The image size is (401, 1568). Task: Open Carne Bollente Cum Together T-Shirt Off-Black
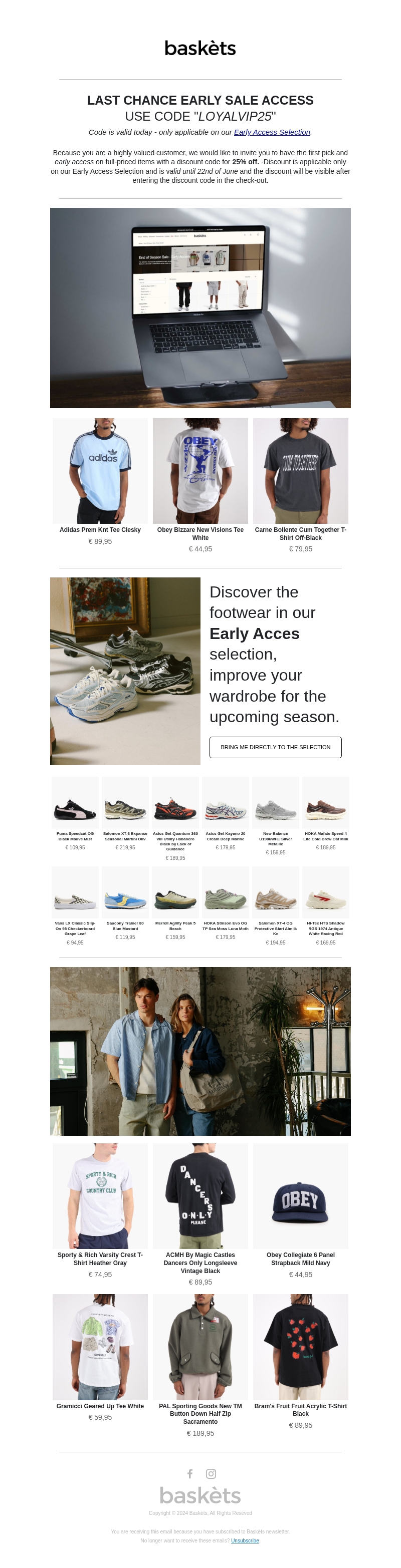300,471
